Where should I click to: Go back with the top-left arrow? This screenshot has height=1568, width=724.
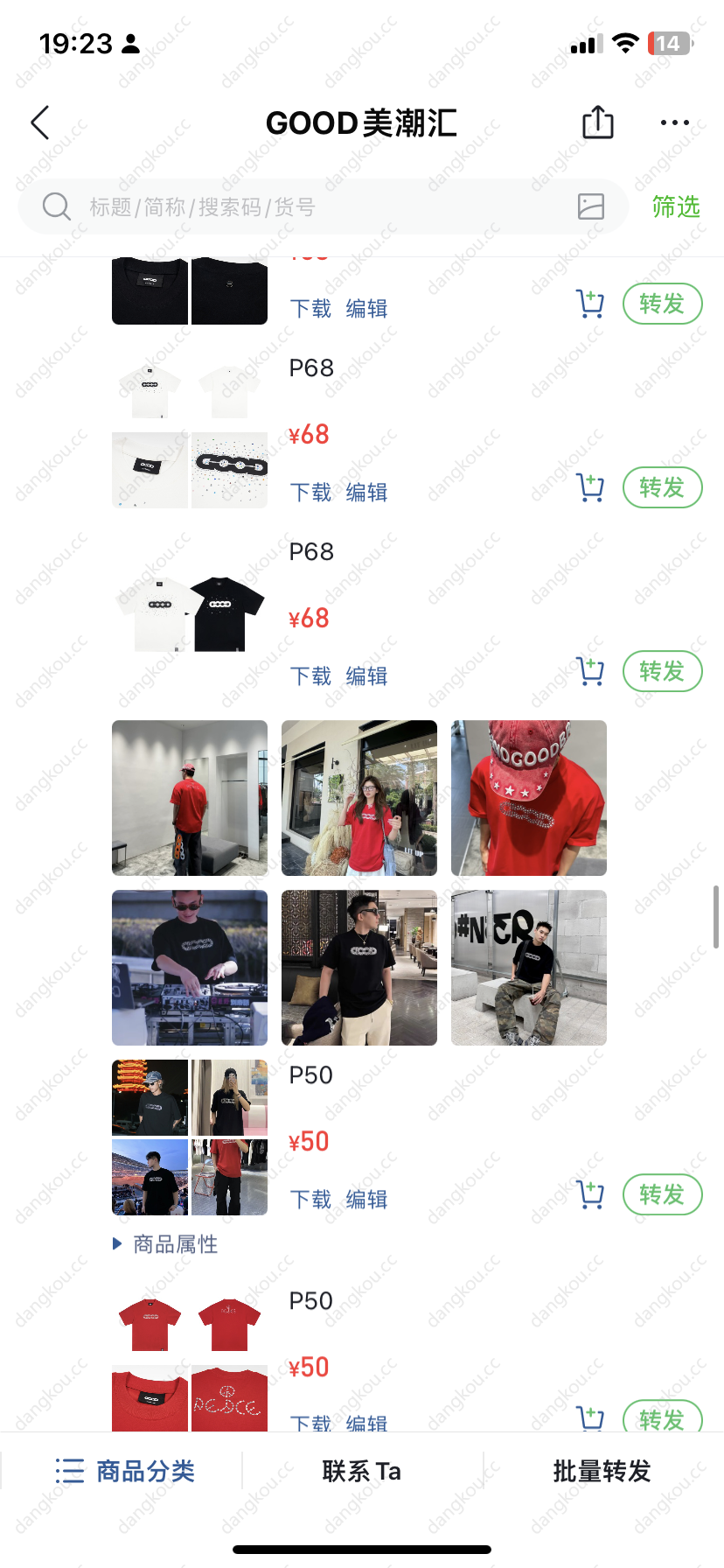click(40, 123)
